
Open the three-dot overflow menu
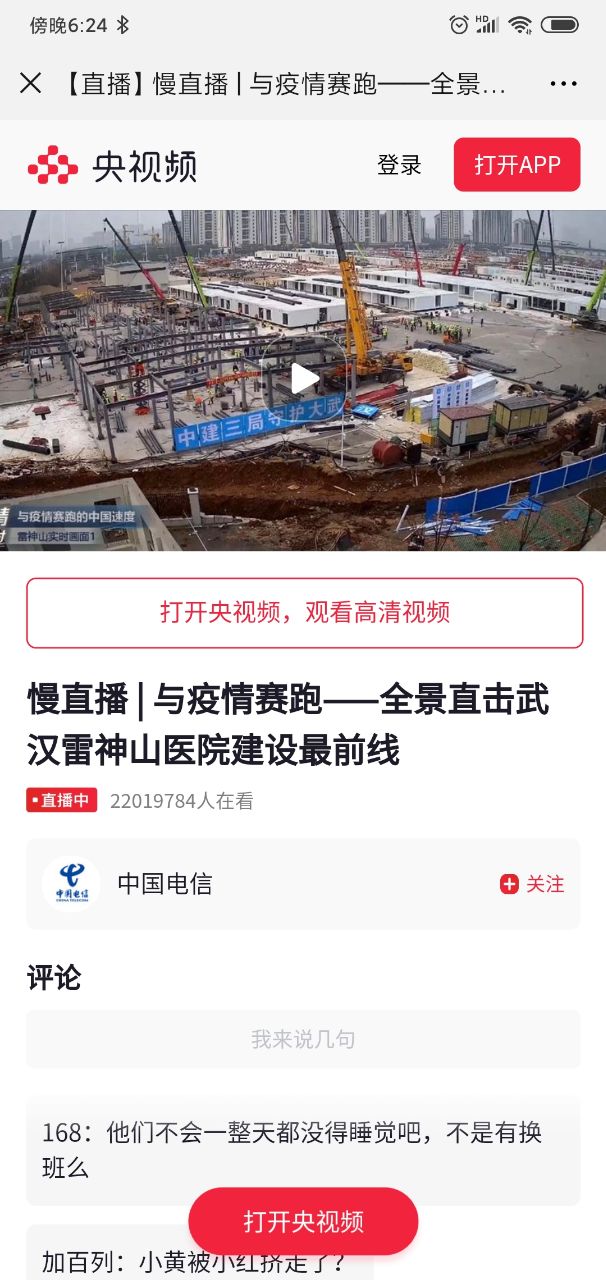tap(564, 83)
